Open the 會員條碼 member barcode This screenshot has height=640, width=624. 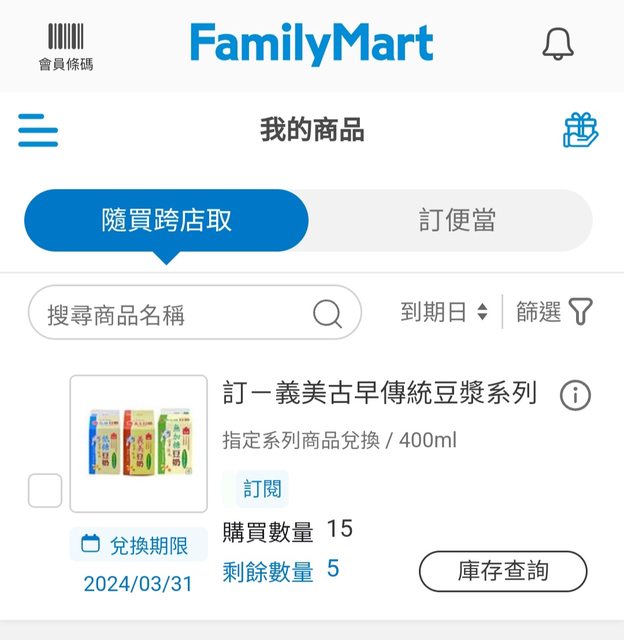(x=66, y=46)
